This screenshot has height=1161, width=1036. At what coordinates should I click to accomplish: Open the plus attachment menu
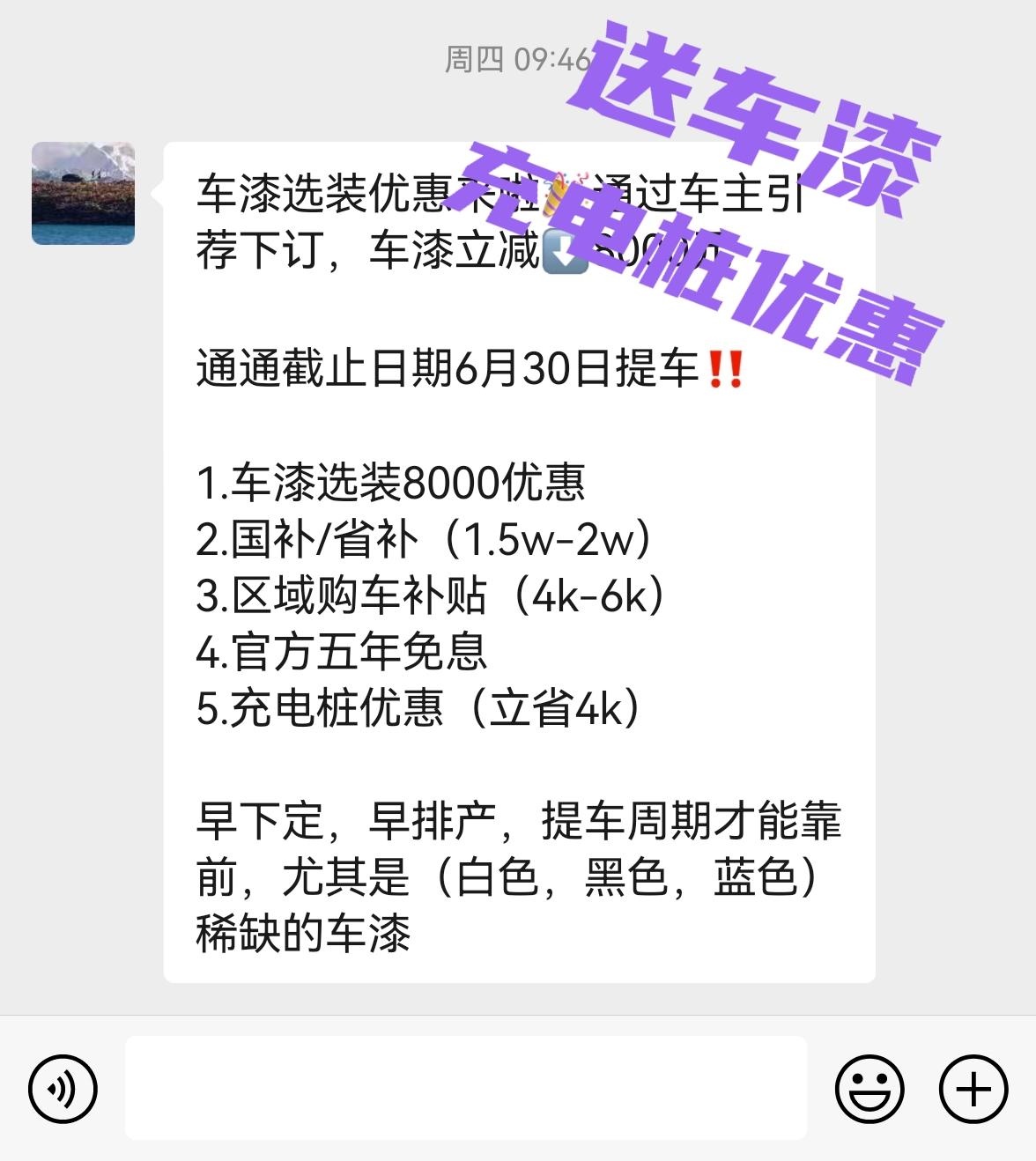tap(973, 1089)
